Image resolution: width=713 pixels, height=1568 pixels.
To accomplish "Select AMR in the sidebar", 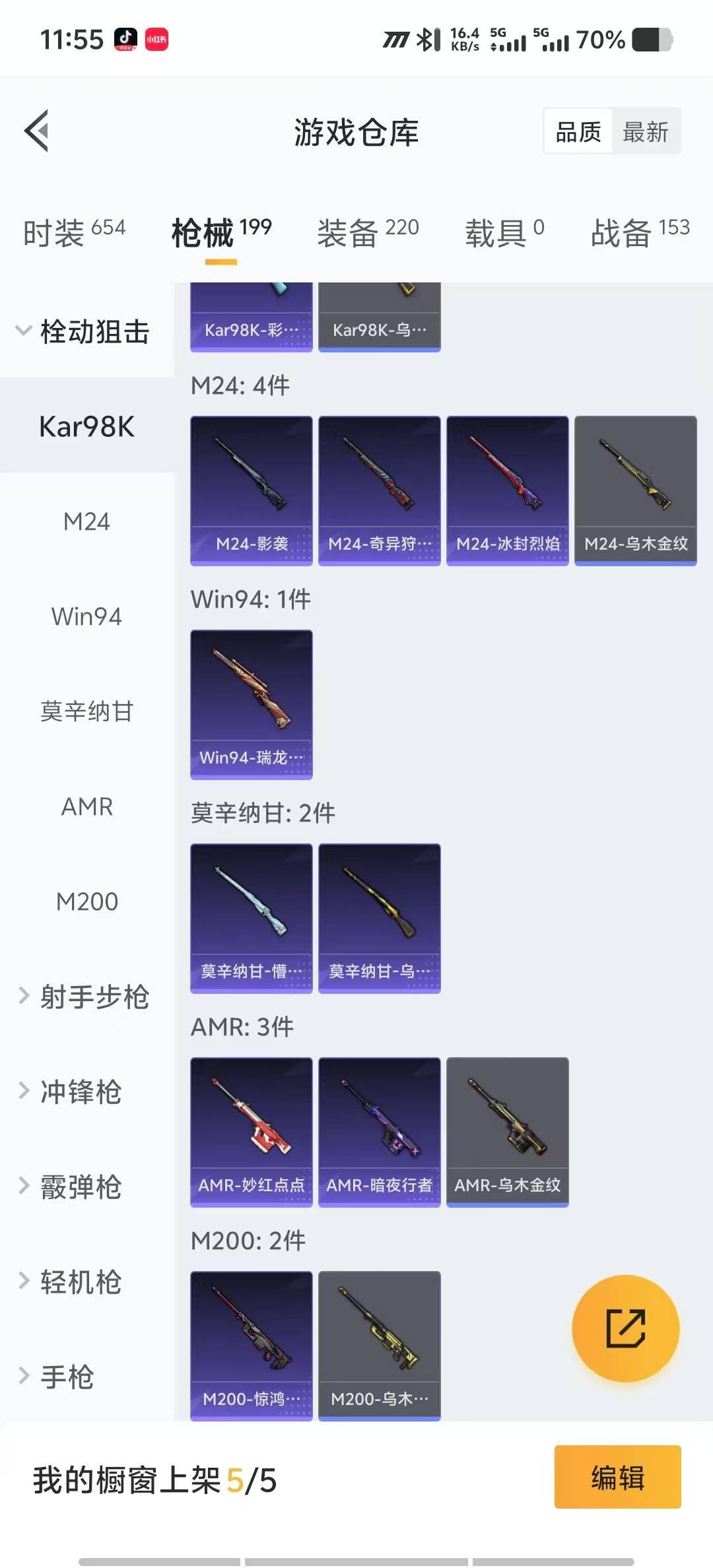I will tap(86, 807).
